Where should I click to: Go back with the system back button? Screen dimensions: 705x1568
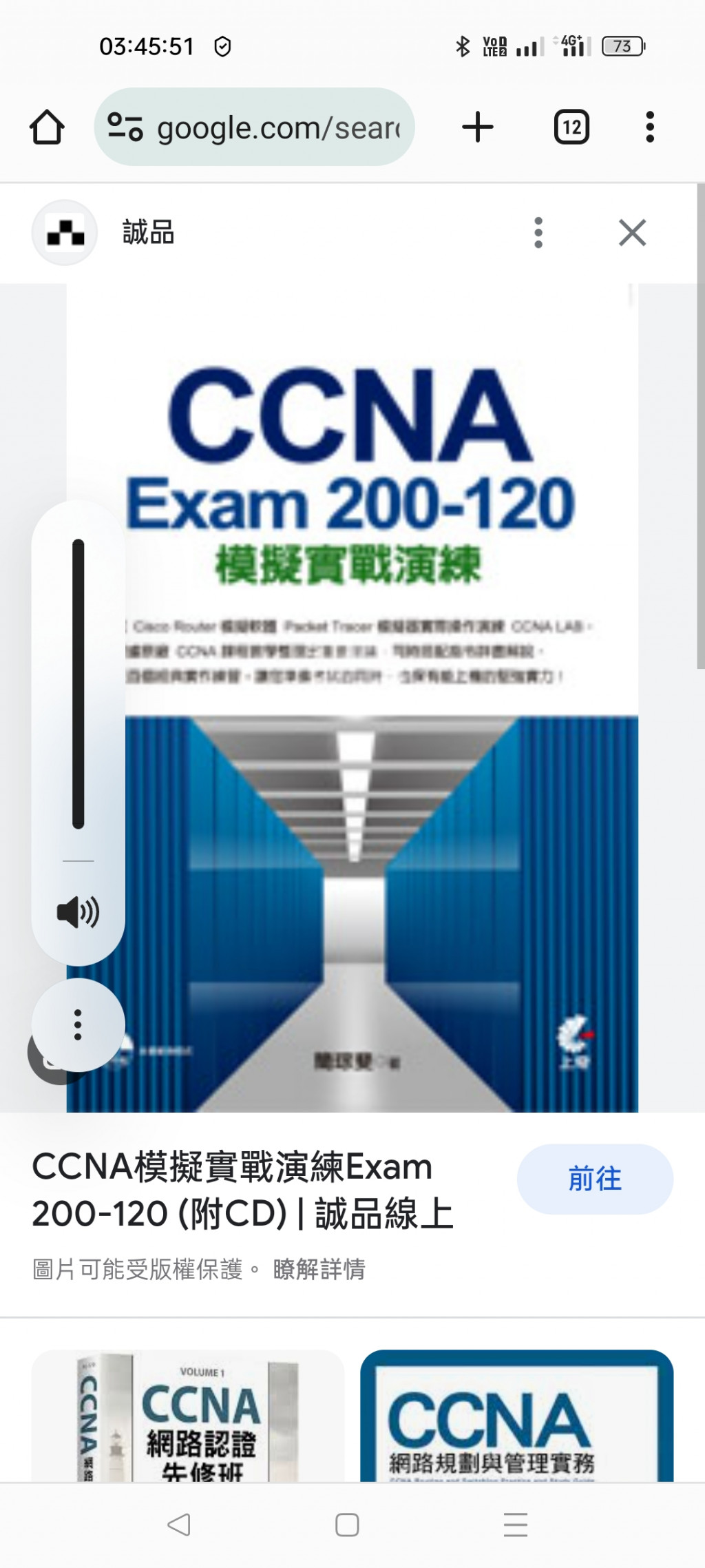point(179,1525)
